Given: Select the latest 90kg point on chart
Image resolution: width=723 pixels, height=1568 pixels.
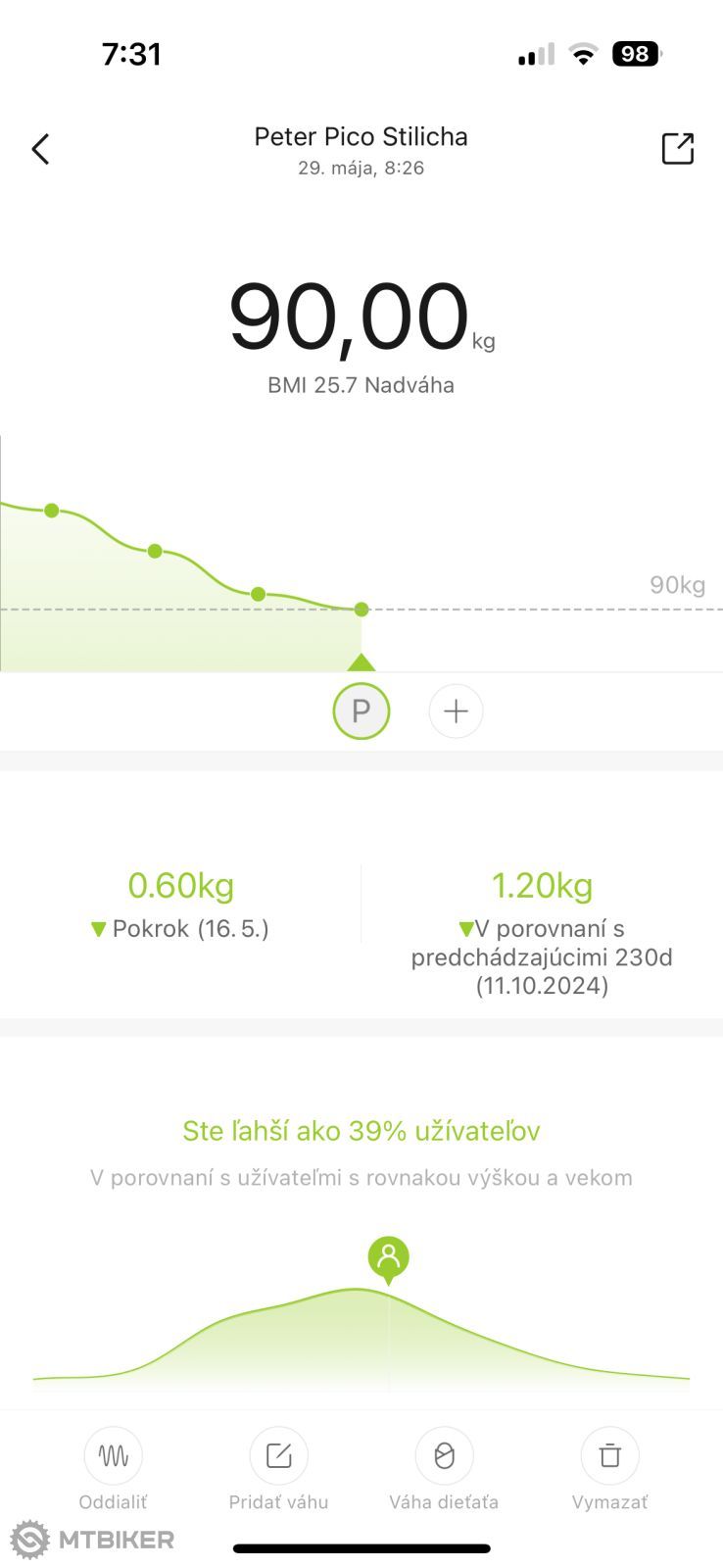Looking at the screenshot, I should tap(361, 610).
